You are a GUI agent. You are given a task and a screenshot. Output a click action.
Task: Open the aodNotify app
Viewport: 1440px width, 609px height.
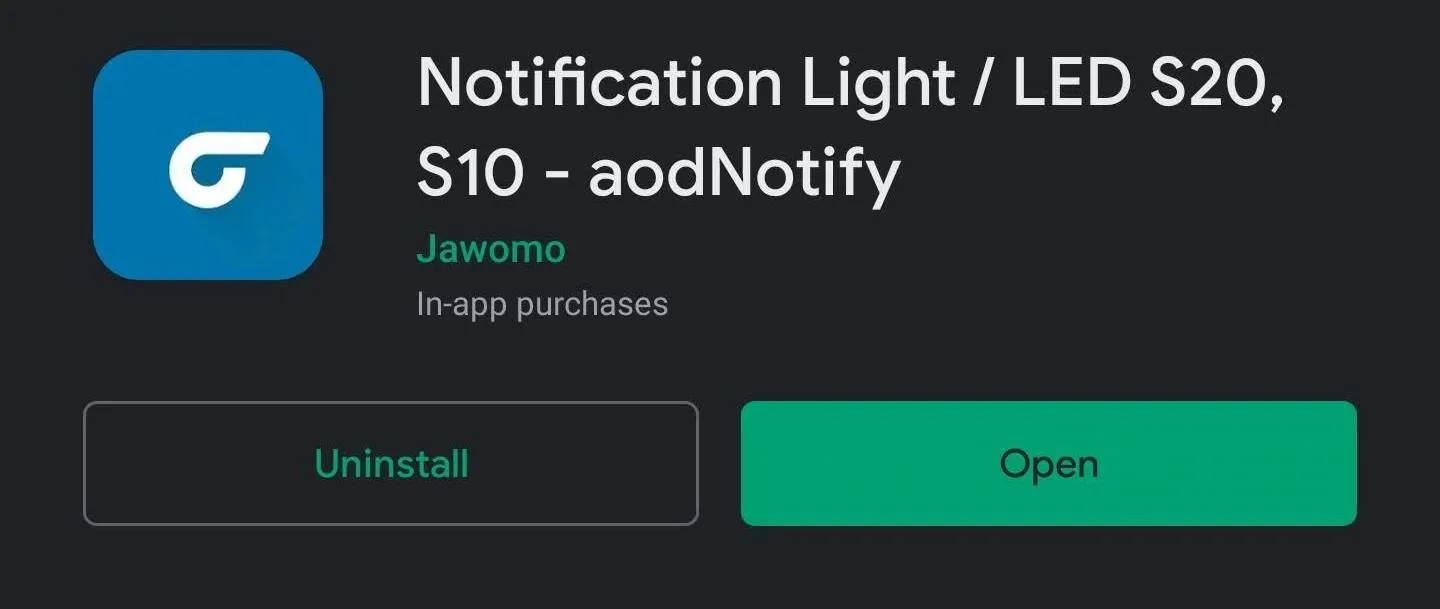click(1048, 463)
